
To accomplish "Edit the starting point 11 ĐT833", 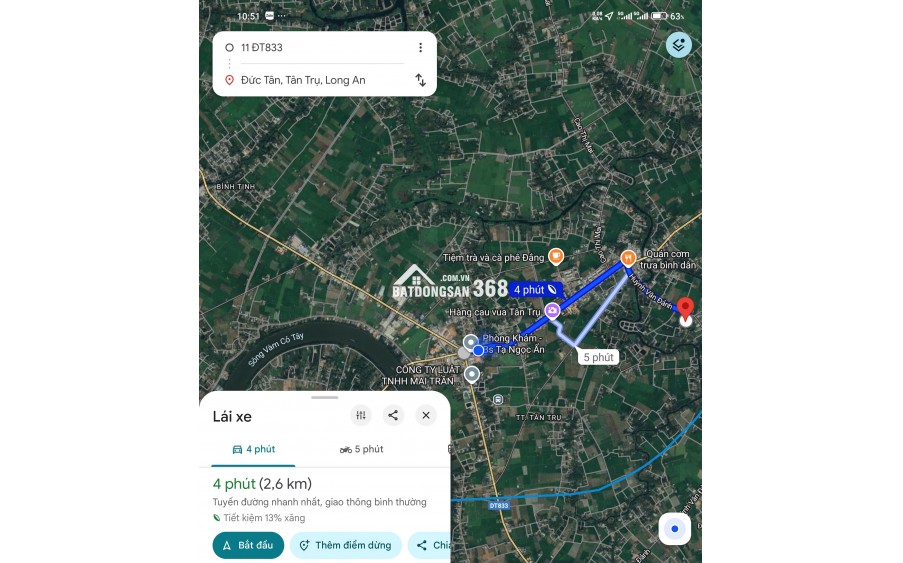I will point(300,47).
